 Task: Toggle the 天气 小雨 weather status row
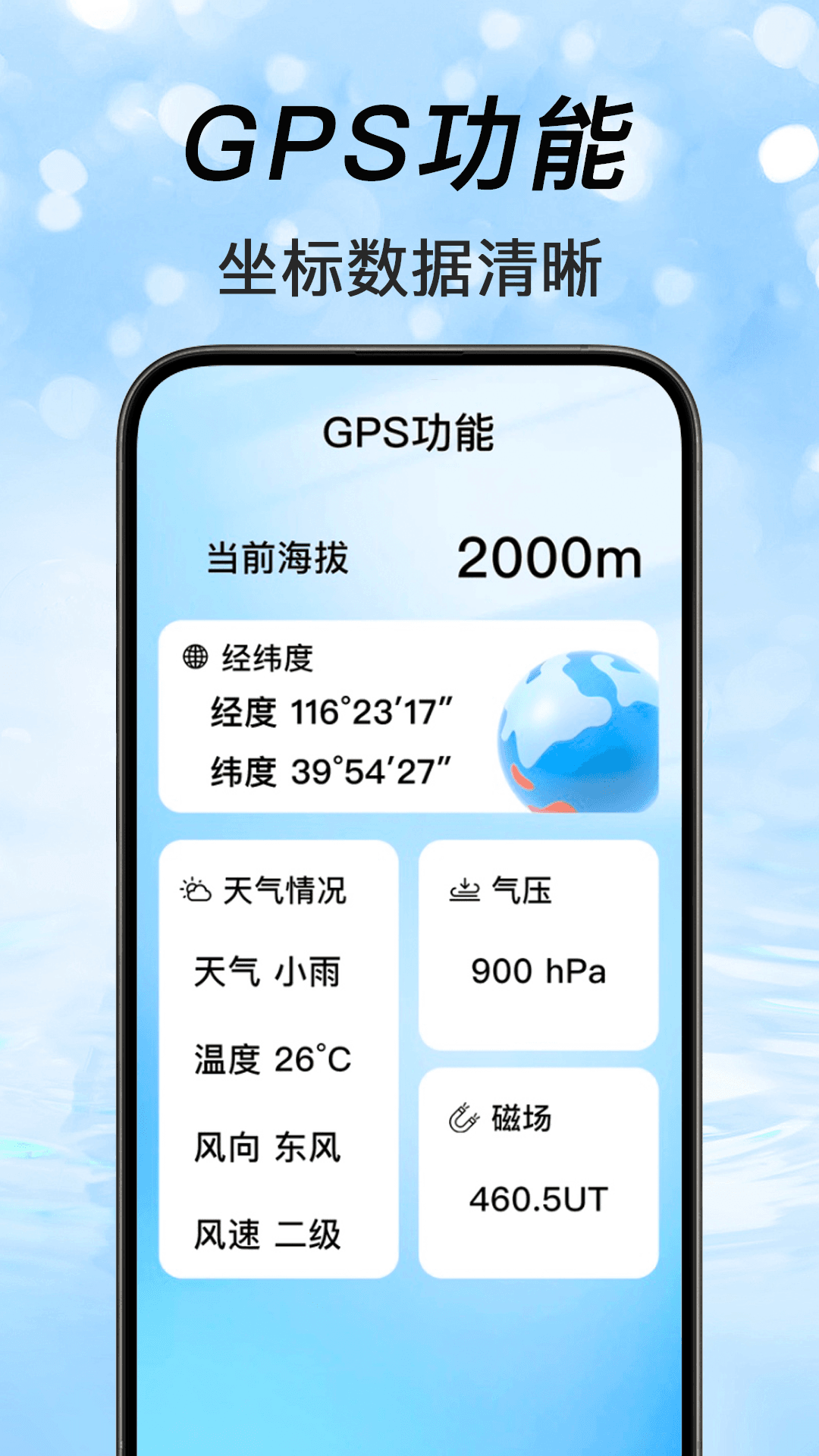[267, 973]
